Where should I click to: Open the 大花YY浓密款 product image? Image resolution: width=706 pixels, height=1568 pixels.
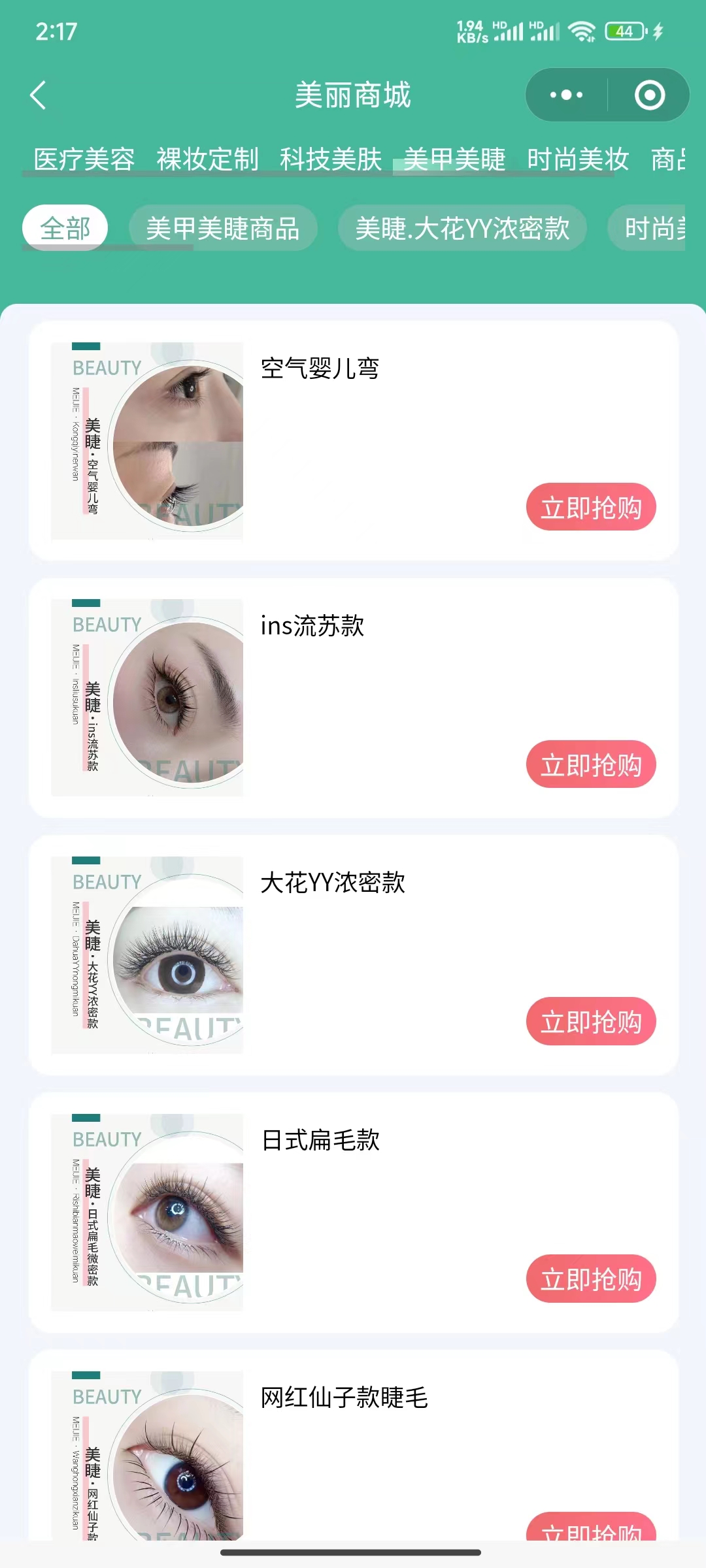(x=147, y=955)
